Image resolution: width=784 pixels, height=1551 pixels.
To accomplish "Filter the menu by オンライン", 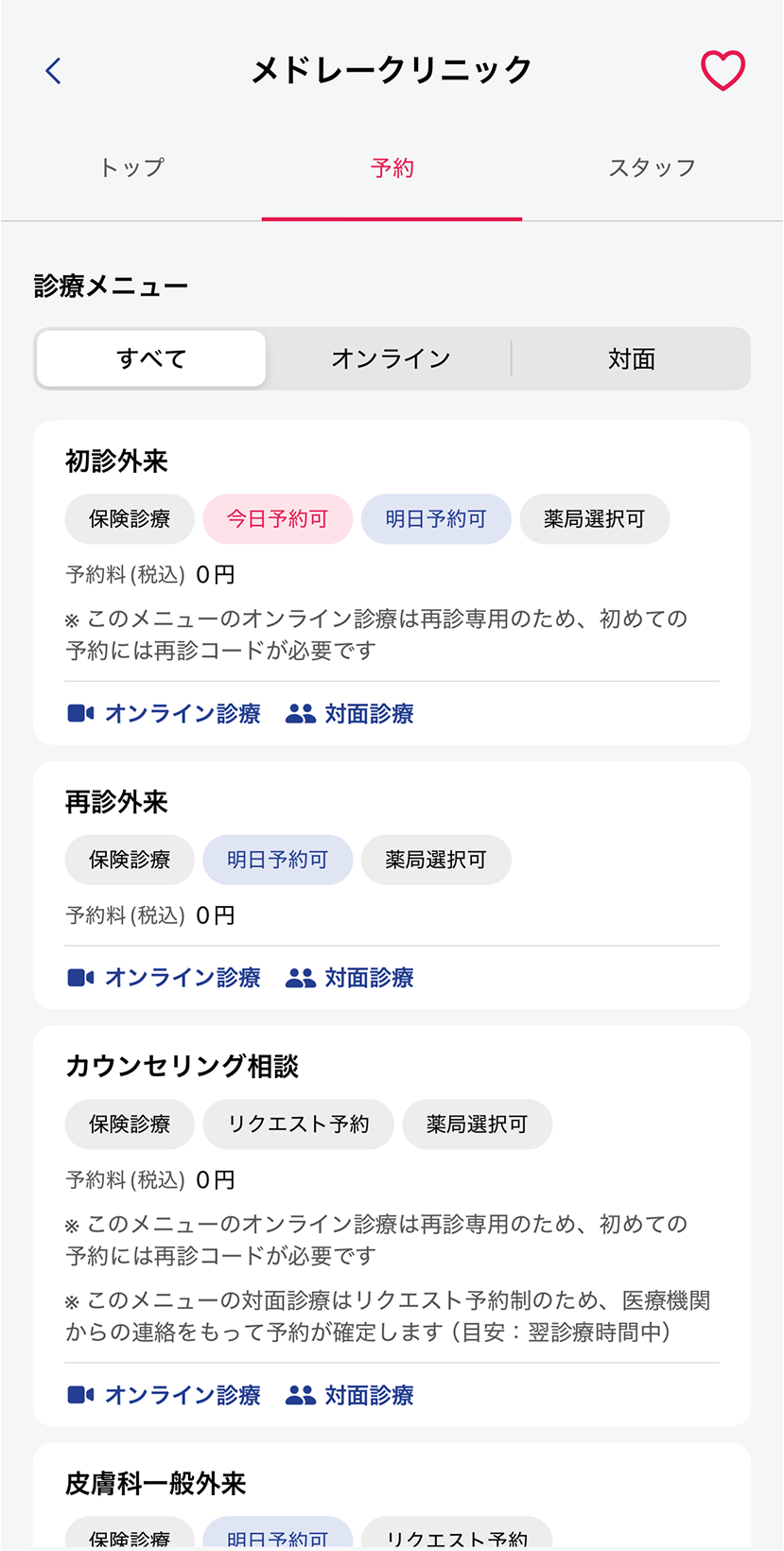I will point(391,358).
